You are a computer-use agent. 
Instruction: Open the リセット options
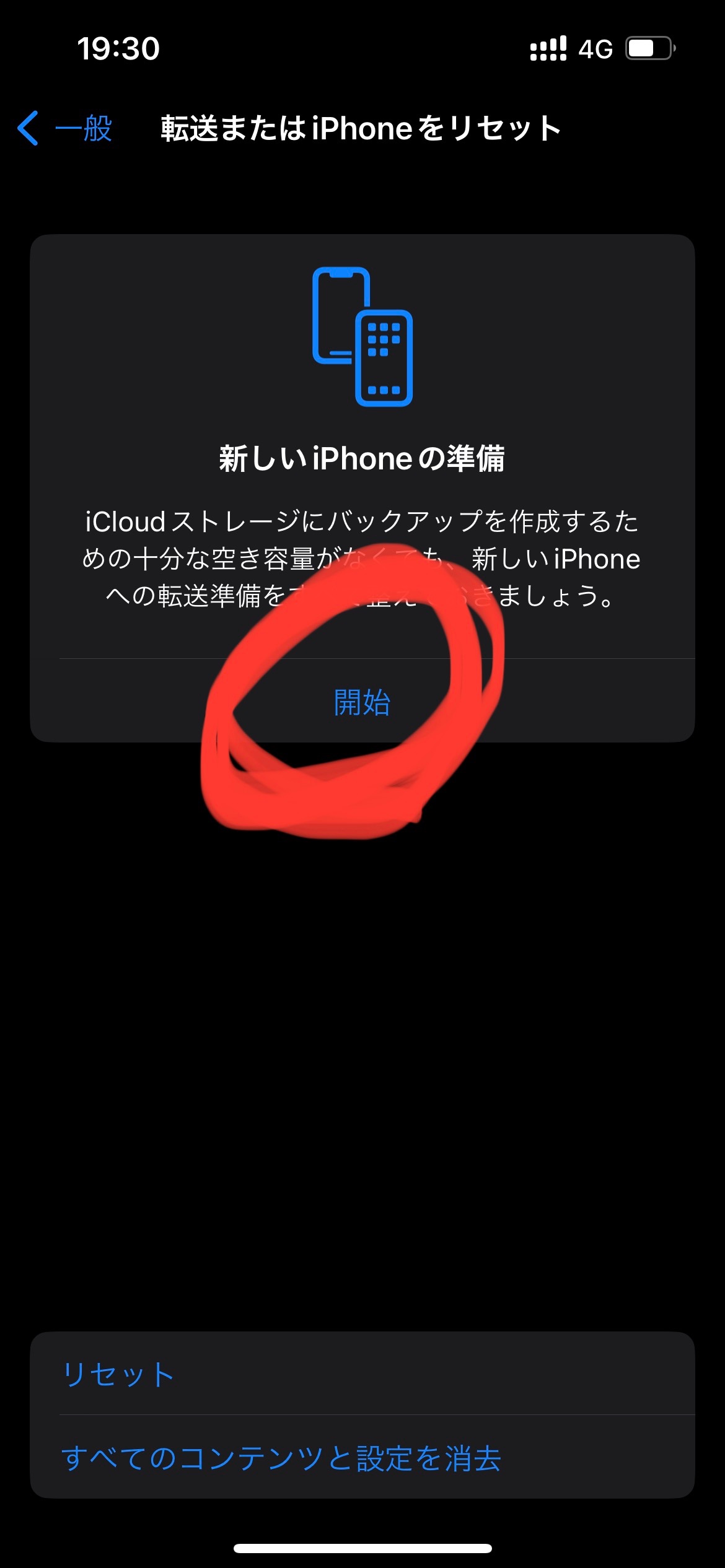coord(118,1375)
